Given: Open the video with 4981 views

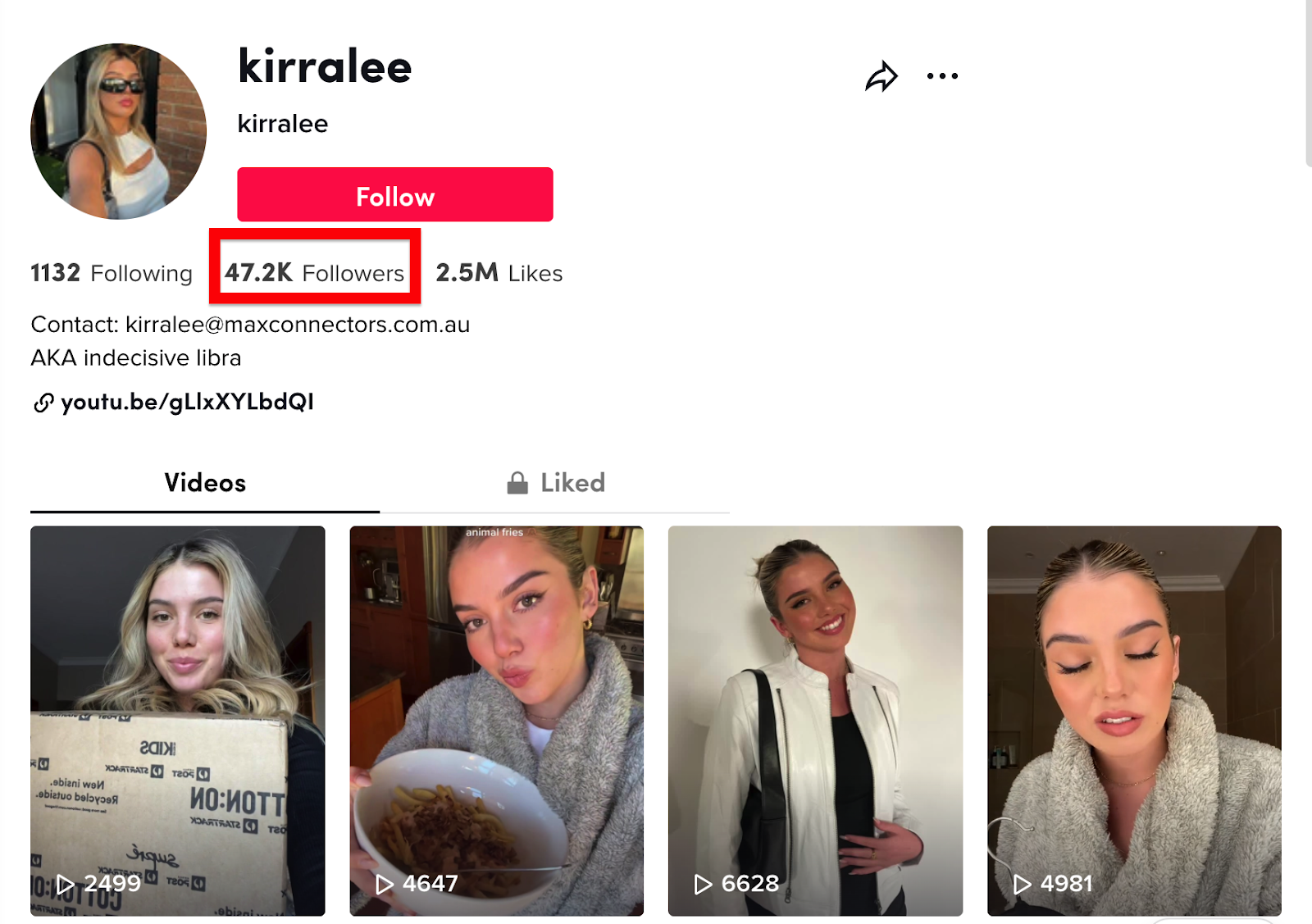Looking at the screenshot, I should click(x=1134, y=720).
